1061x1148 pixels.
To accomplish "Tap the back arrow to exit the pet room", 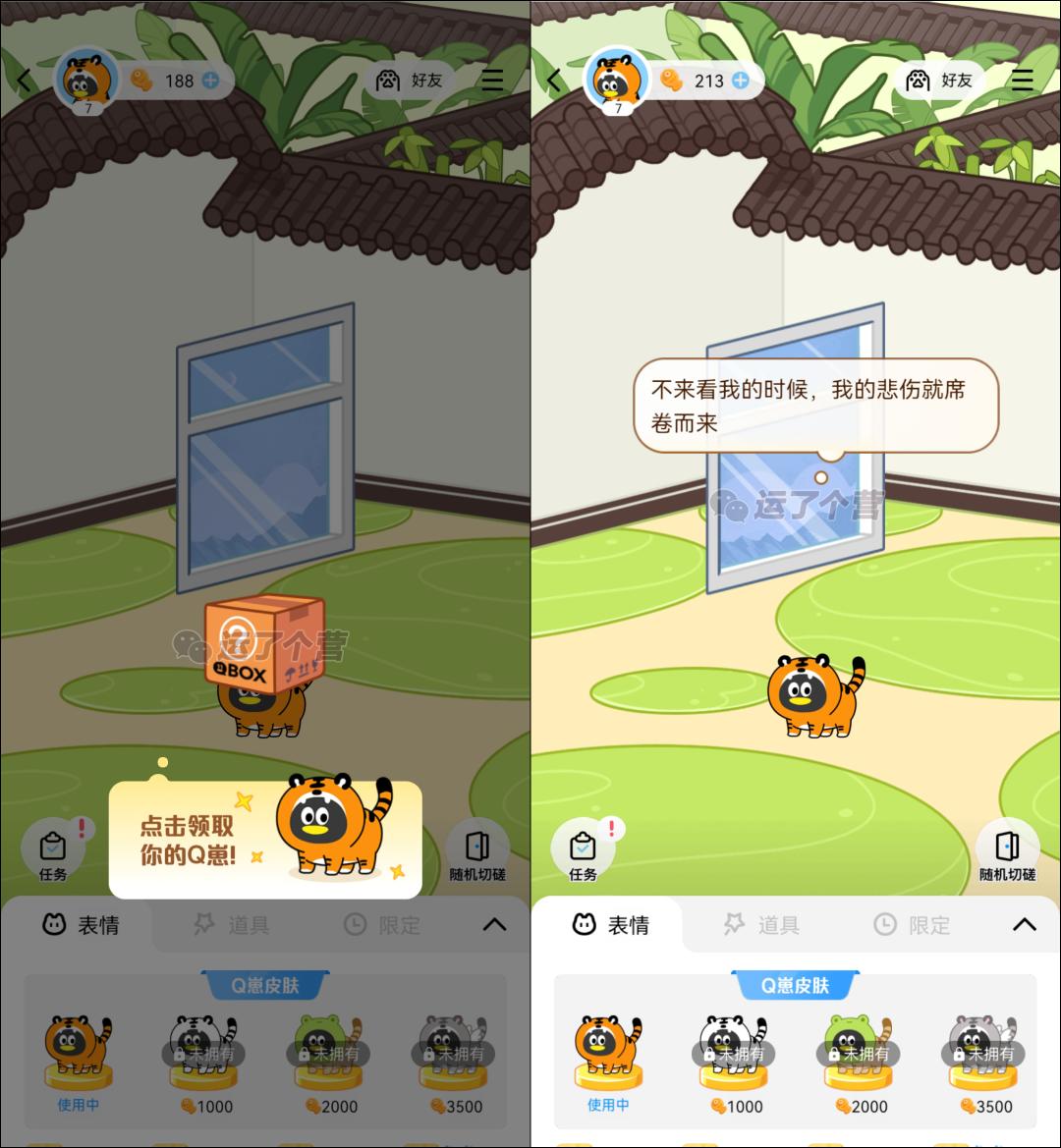I will click(x=22, y=81).
